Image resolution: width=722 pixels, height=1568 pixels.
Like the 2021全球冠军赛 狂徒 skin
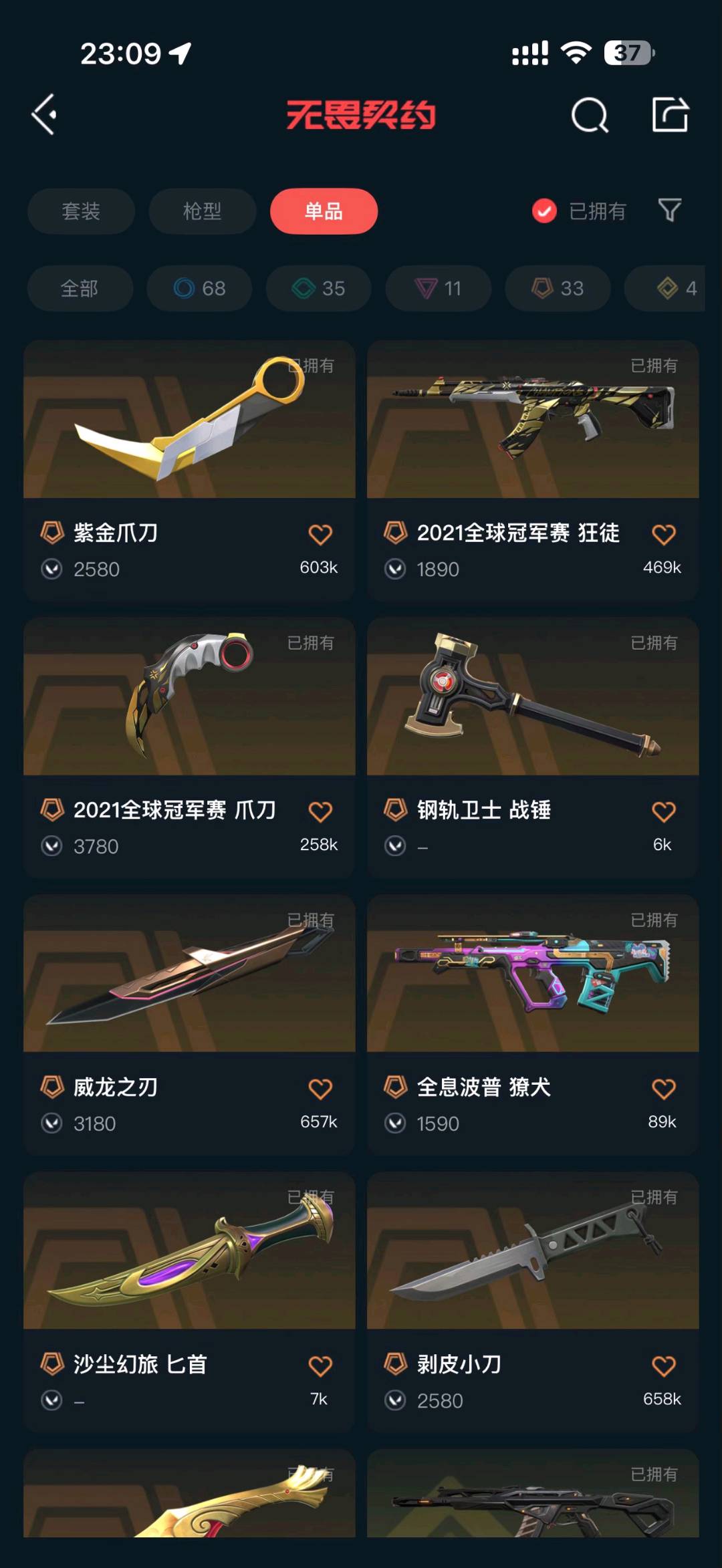663,535
